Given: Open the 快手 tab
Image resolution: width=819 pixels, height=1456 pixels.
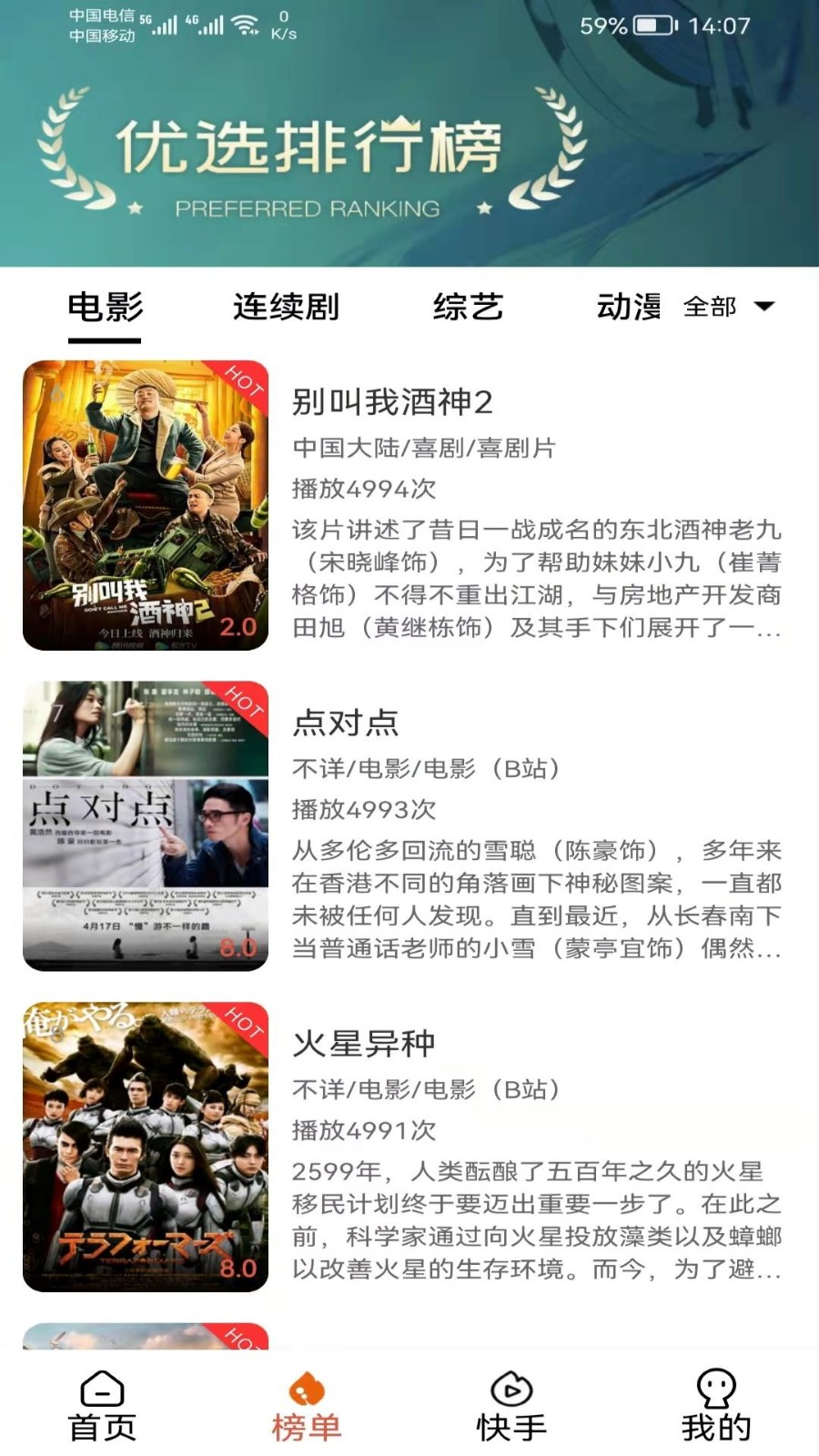Looking at the screenshot, I should coord(511,1406).
